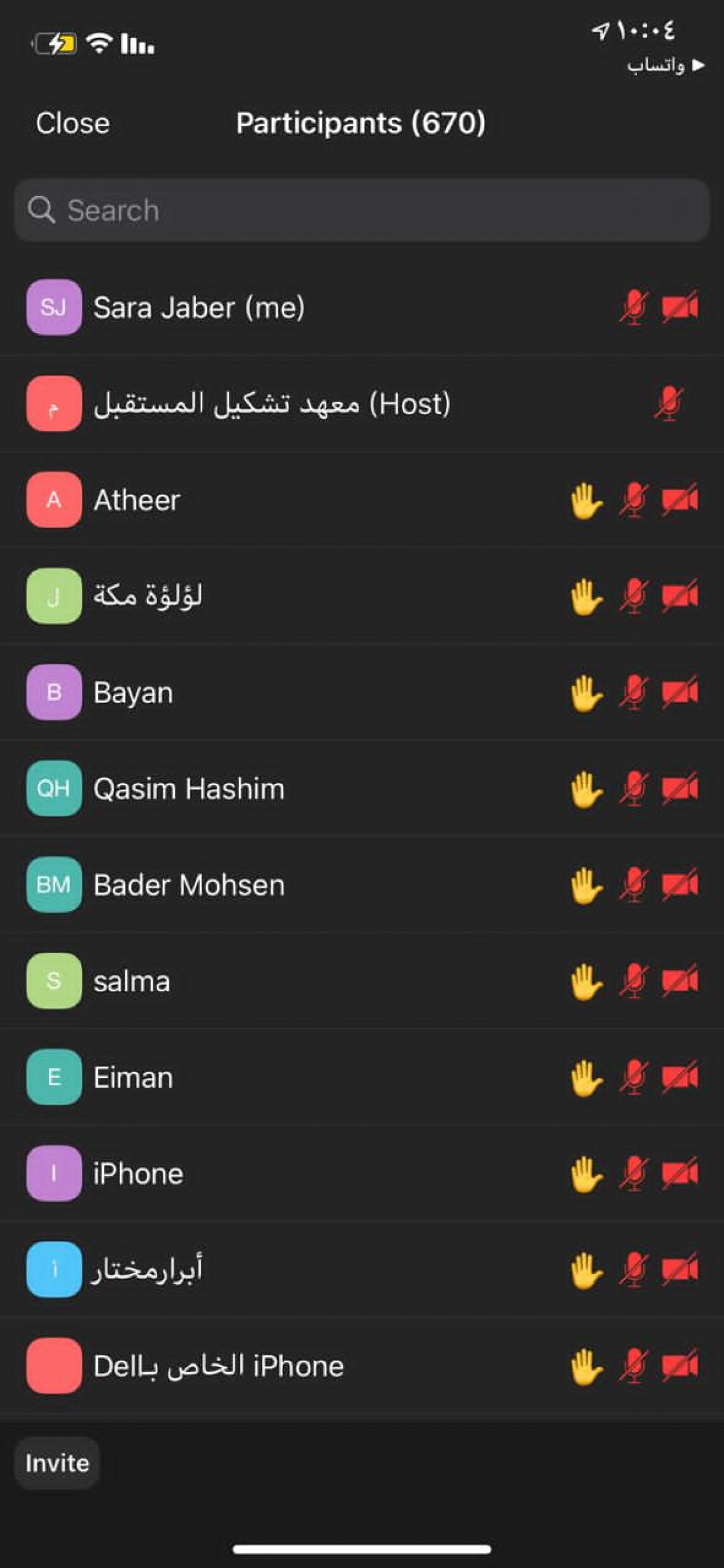Open the Invite button
This screenshot has height=1568, width=724.
[57, 1463]
